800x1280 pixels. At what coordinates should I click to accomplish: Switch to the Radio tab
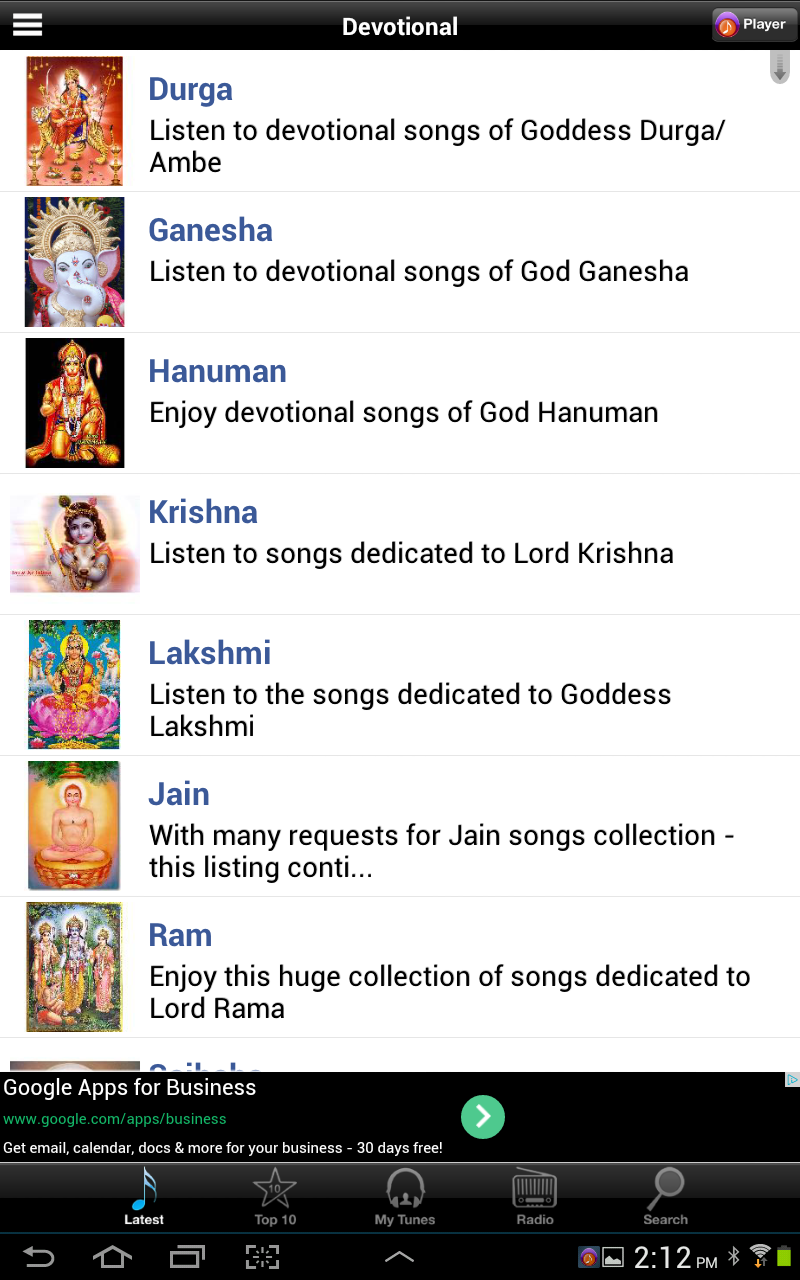point(535,1197)
